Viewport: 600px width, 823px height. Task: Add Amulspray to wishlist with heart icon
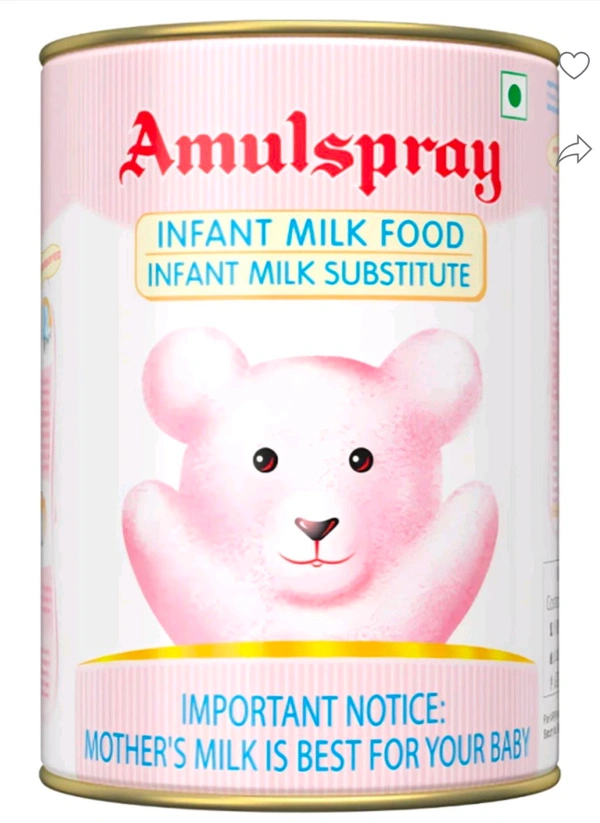pos(574,65)
